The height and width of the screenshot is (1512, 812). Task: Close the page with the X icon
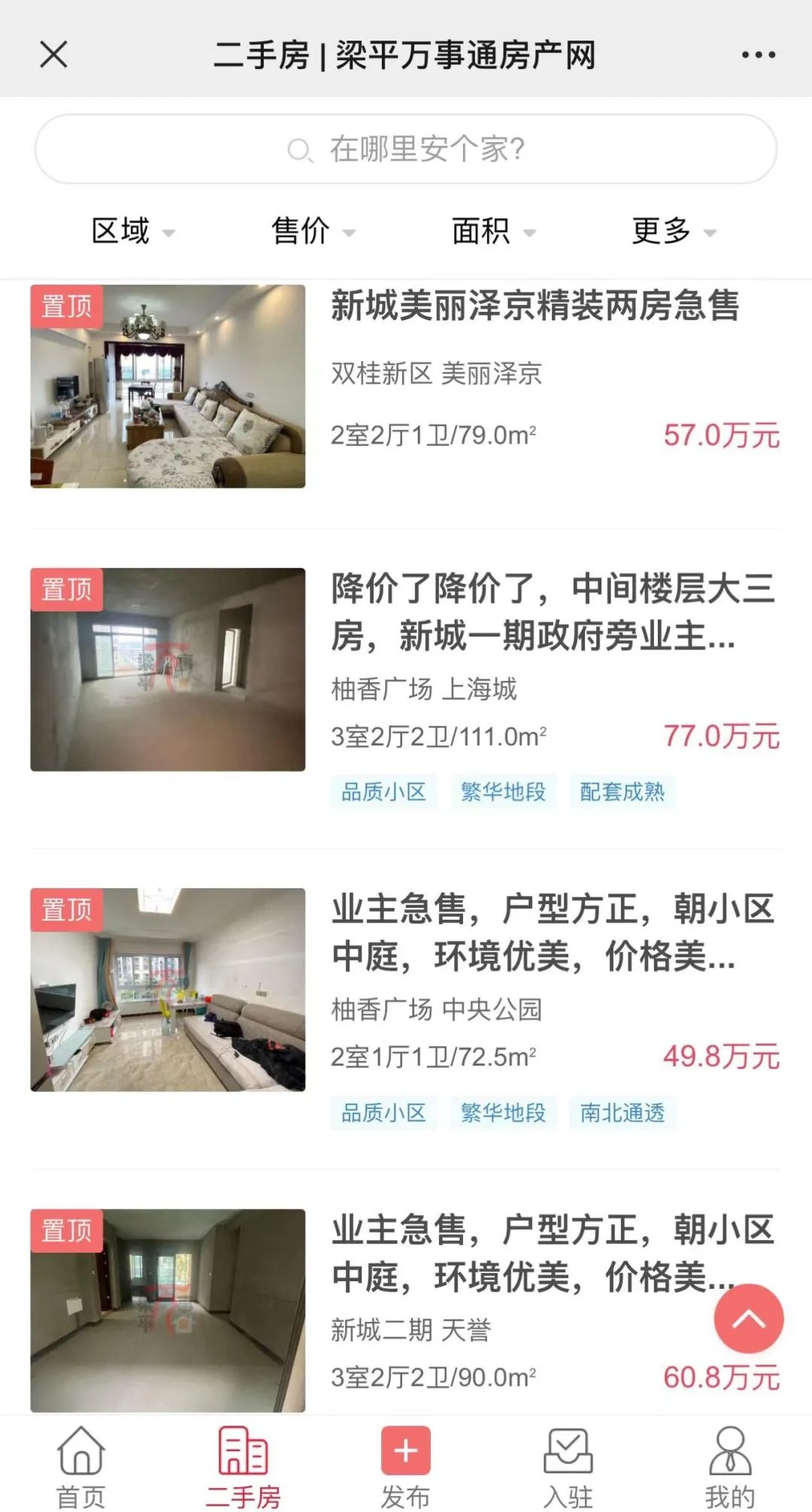tap(53, 54)
